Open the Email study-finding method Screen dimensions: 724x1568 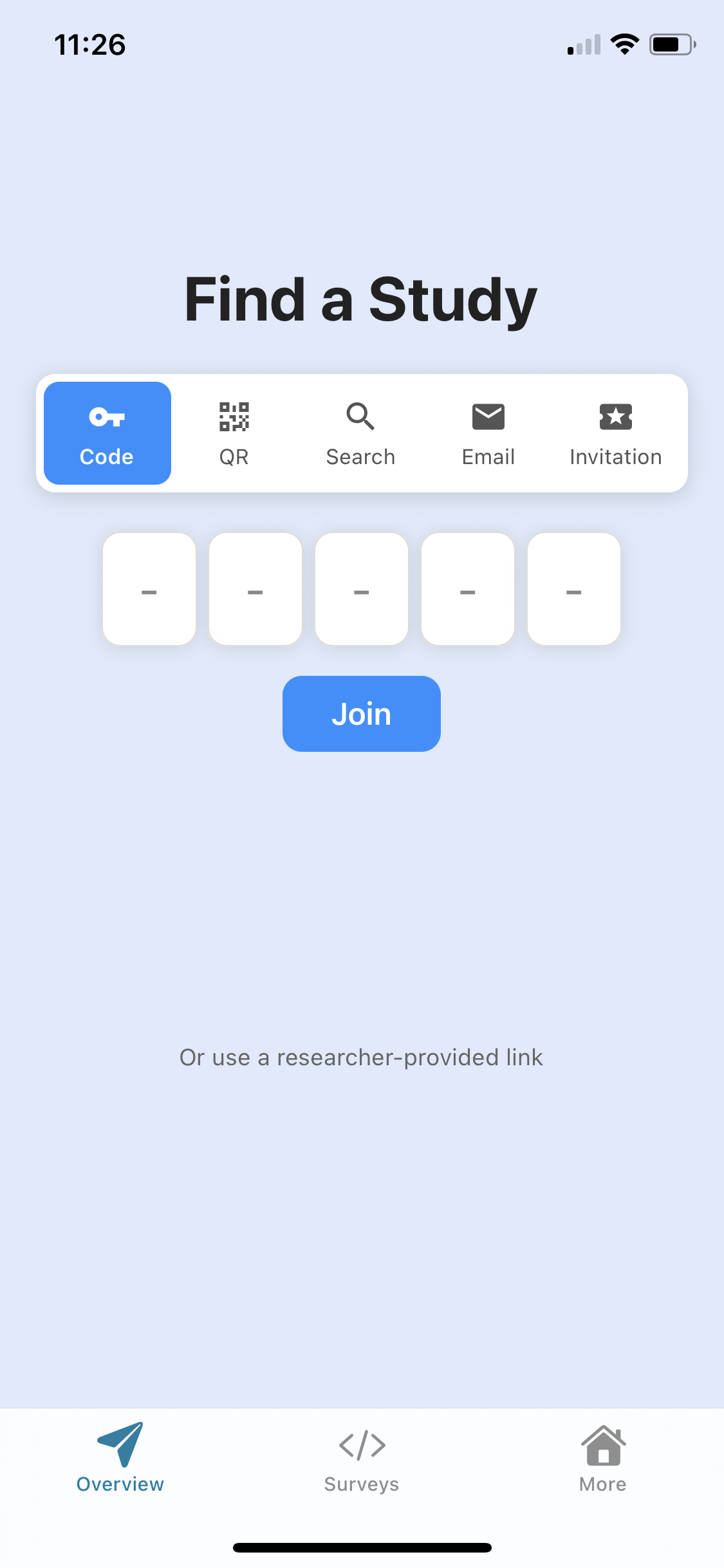click(488, 433)
